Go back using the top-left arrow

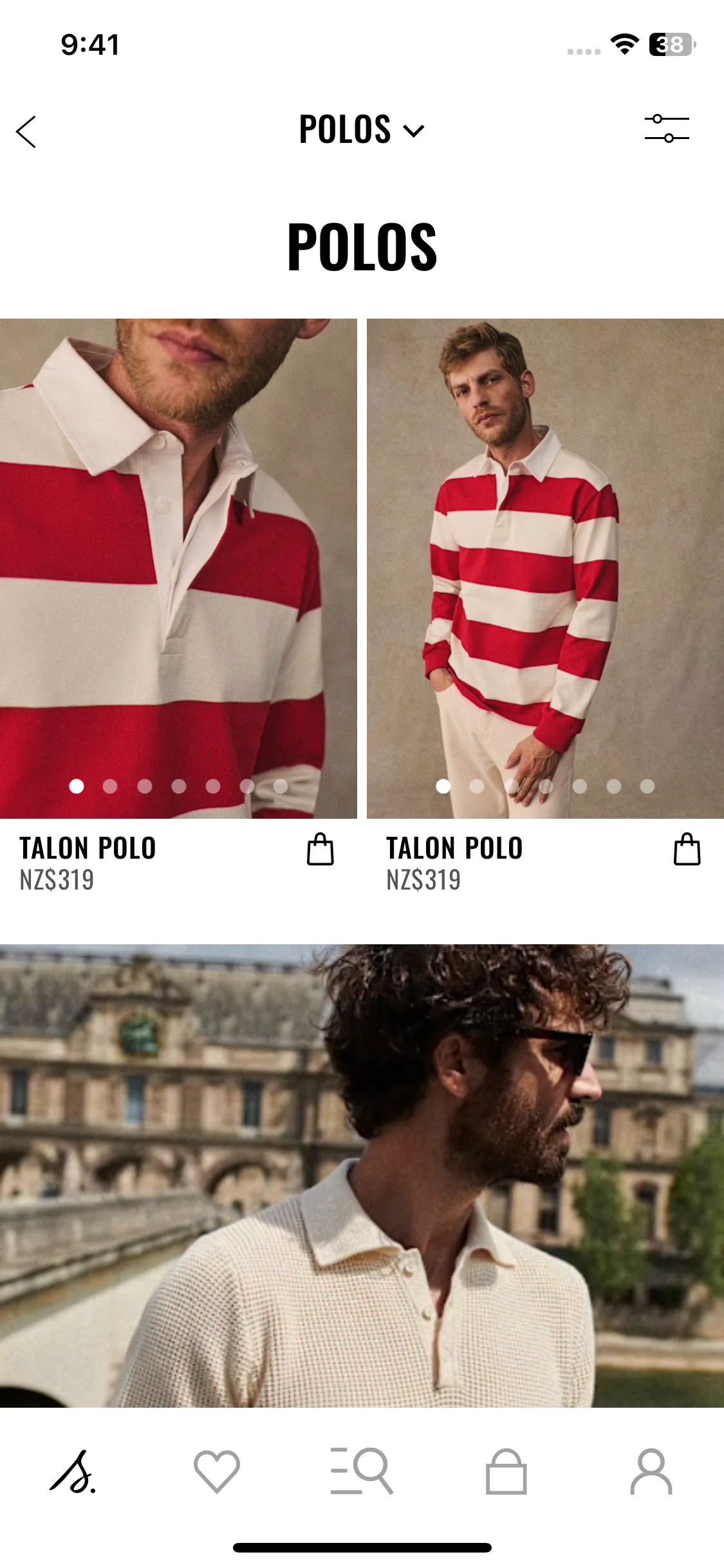[26, 132]
